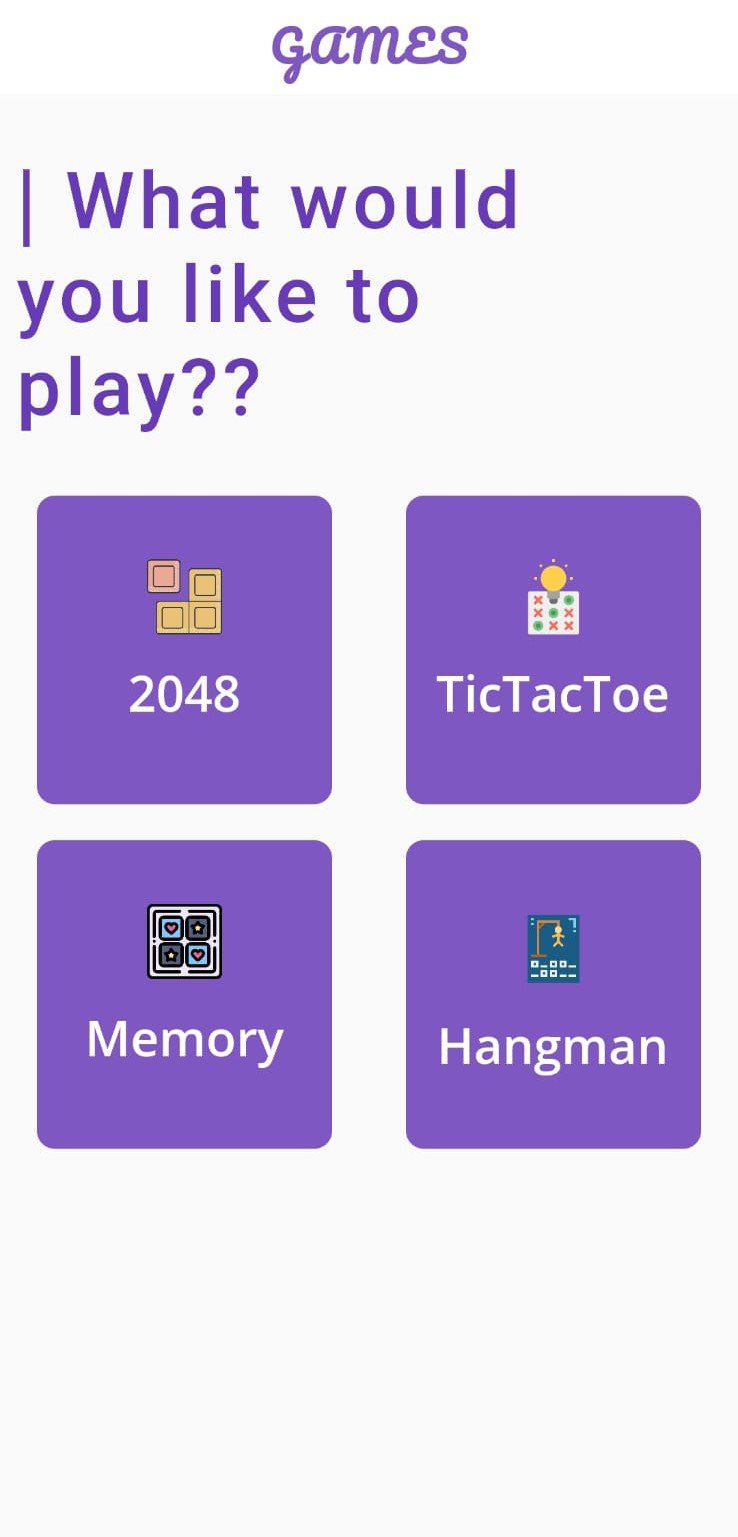
Task: Start the Hangman game card
Action: tap(554, 992)
